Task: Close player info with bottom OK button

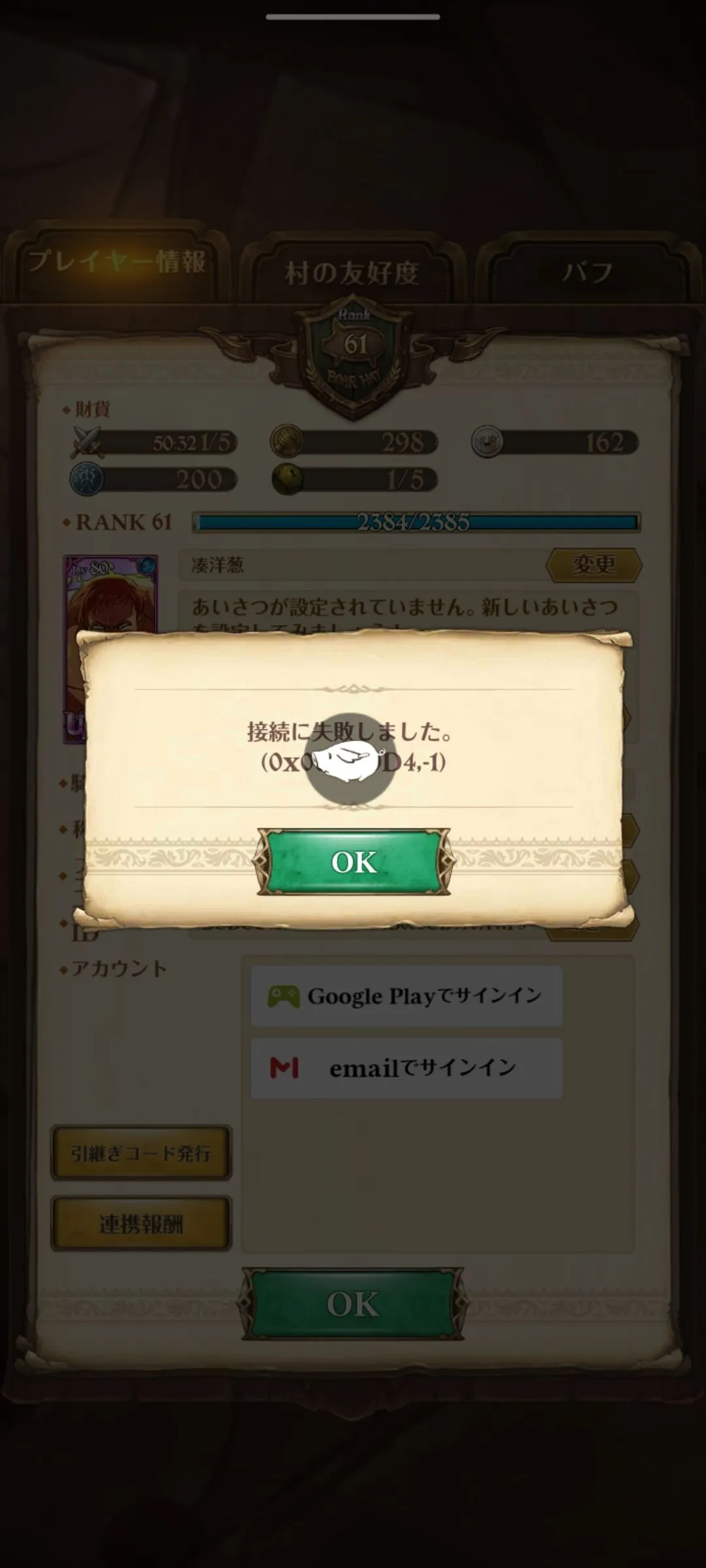Action: (353, 1304)
